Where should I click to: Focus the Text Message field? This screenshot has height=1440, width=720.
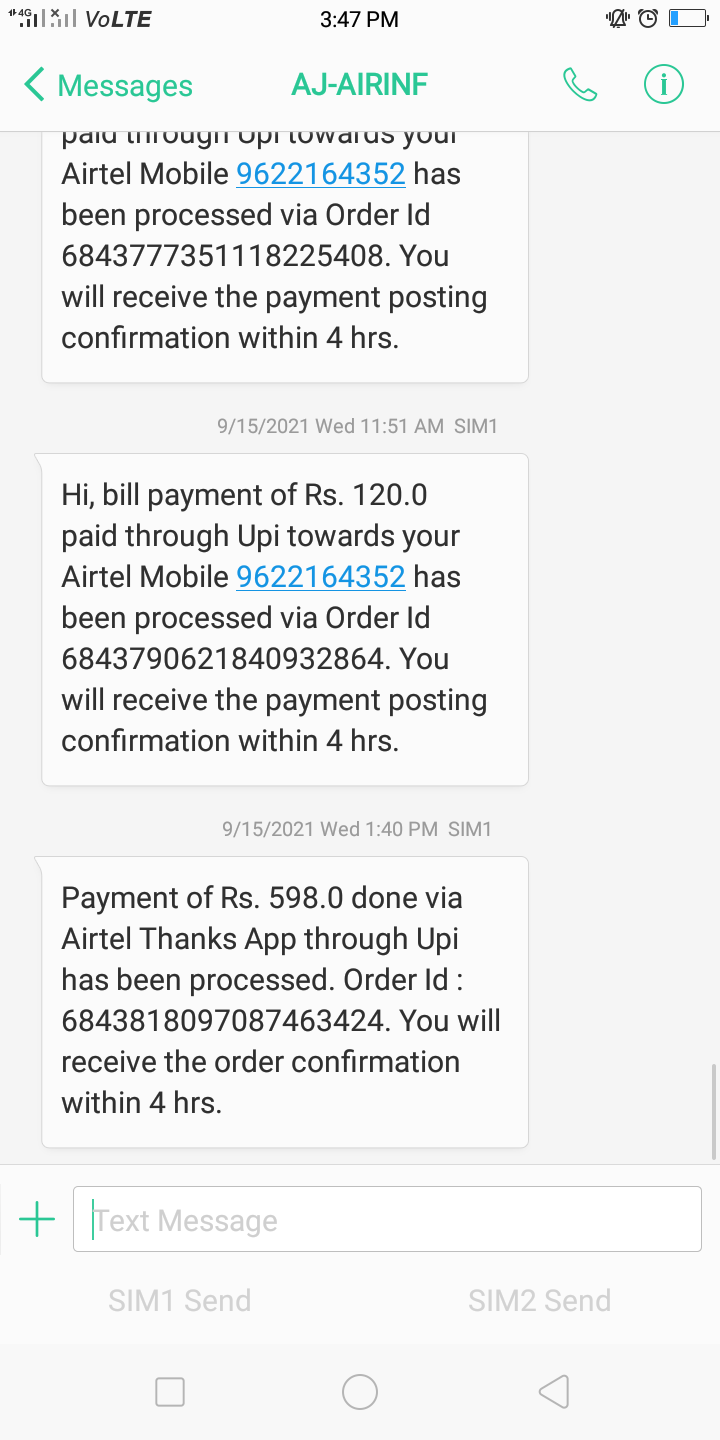387,1220
